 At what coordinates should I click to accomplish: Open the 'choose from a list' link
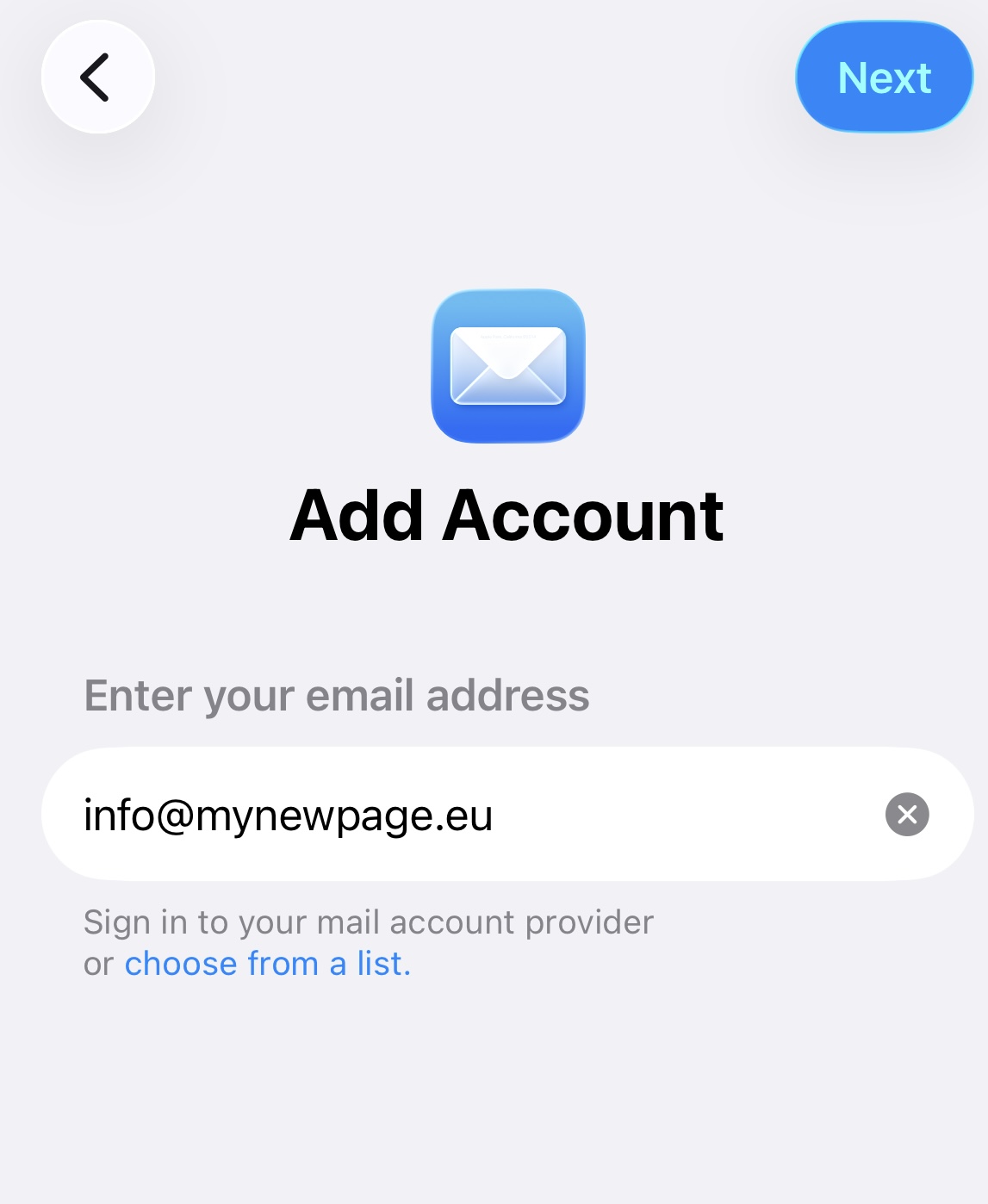point(267,964)
